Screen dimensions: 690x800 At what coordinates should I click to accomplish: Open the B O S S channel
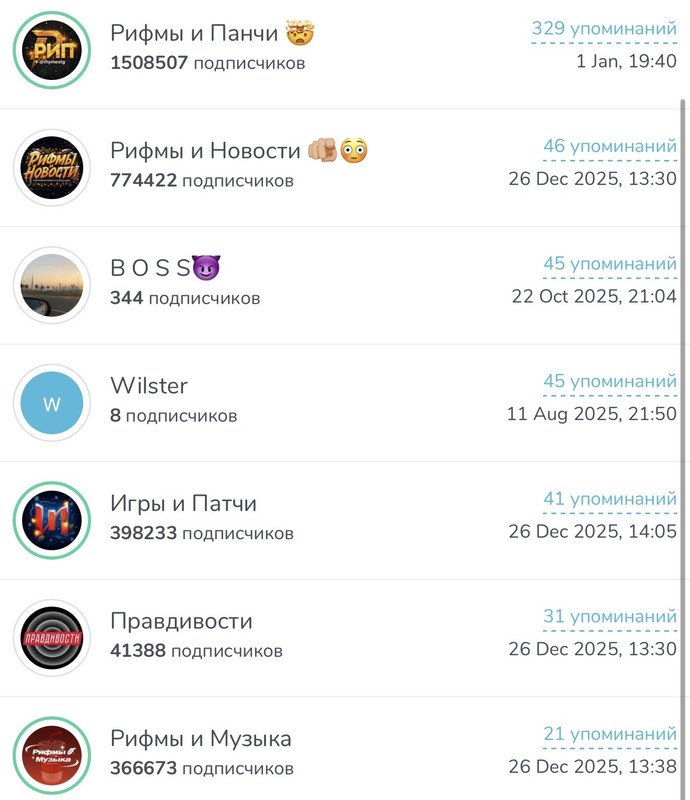(x=150, y=268)
